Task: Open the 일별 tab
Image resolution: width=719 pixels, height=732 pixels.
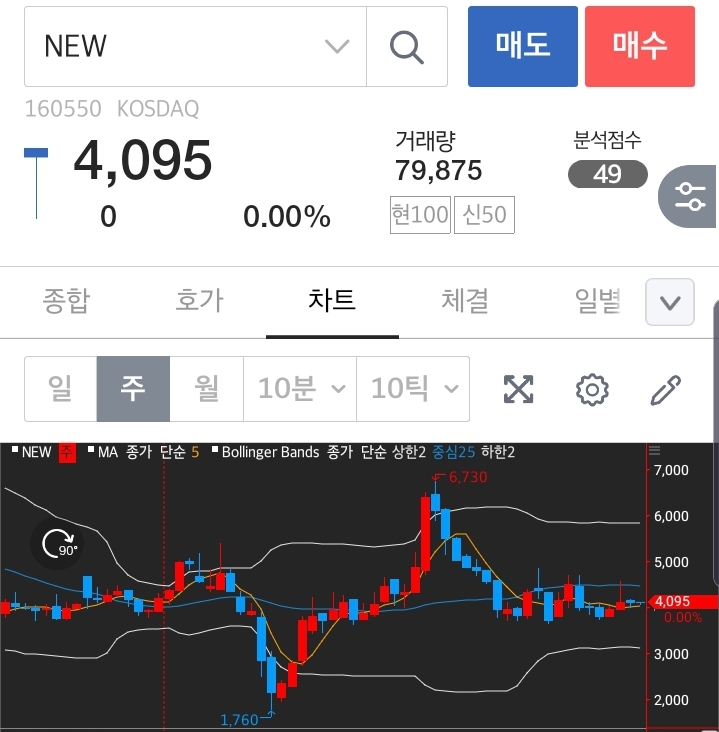Action: 597,301
